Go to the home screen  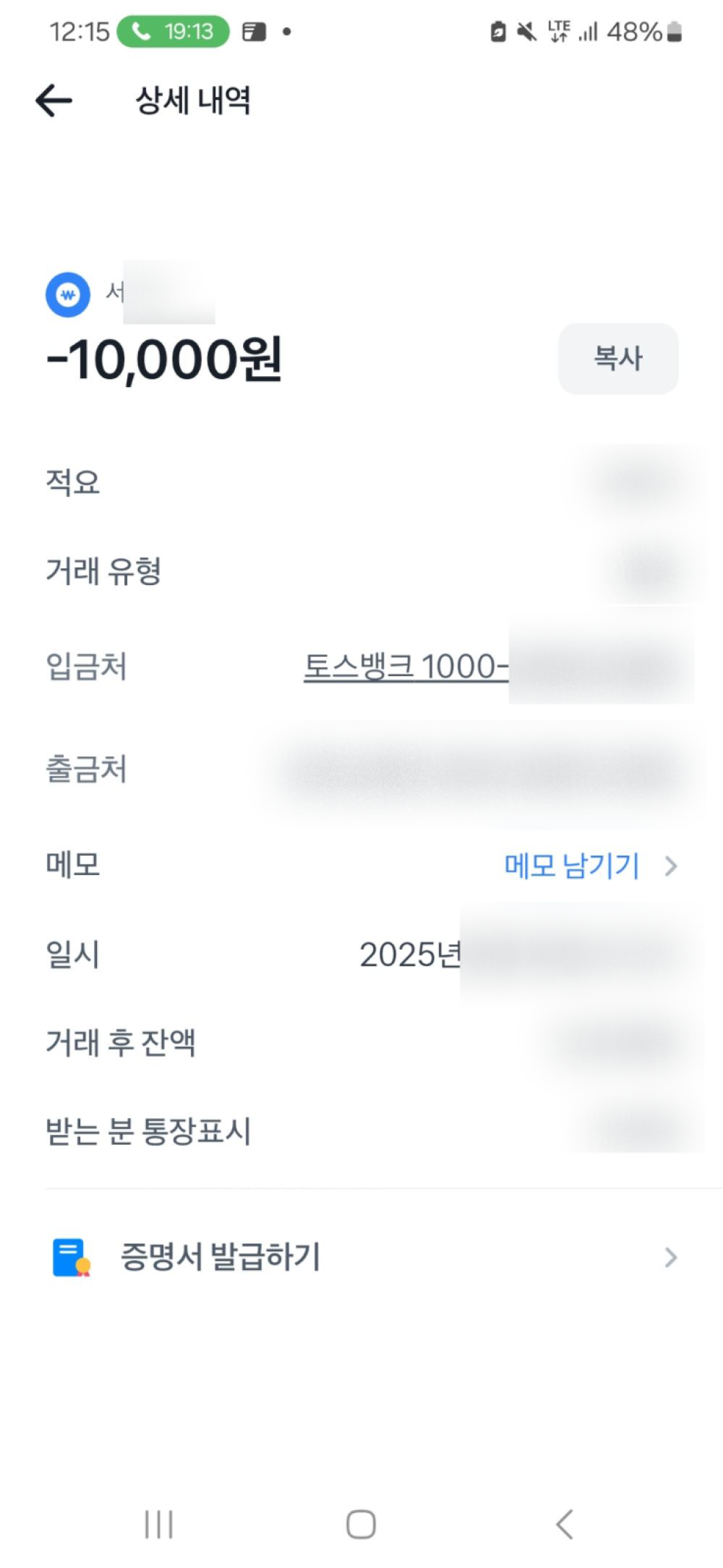coord(361,1525)
